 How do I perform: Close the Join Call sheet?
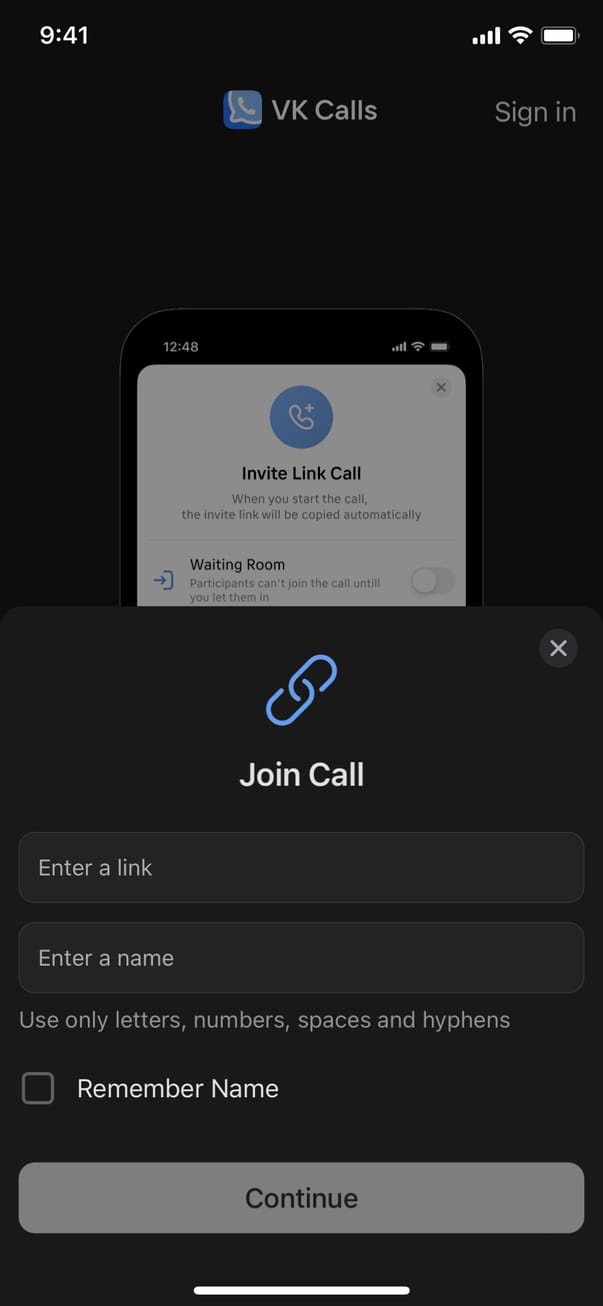tap(558, 648)
